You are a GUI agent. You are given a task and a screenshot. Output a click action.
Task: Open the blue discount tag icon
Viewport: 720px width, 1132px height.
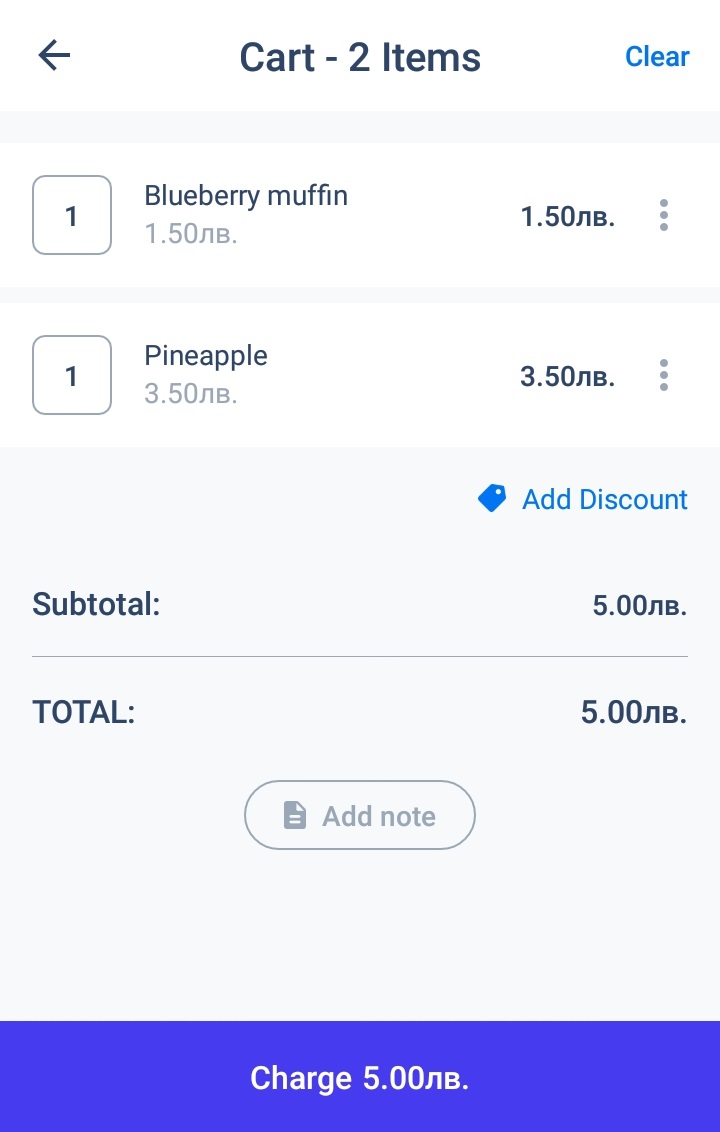point(491,498)
